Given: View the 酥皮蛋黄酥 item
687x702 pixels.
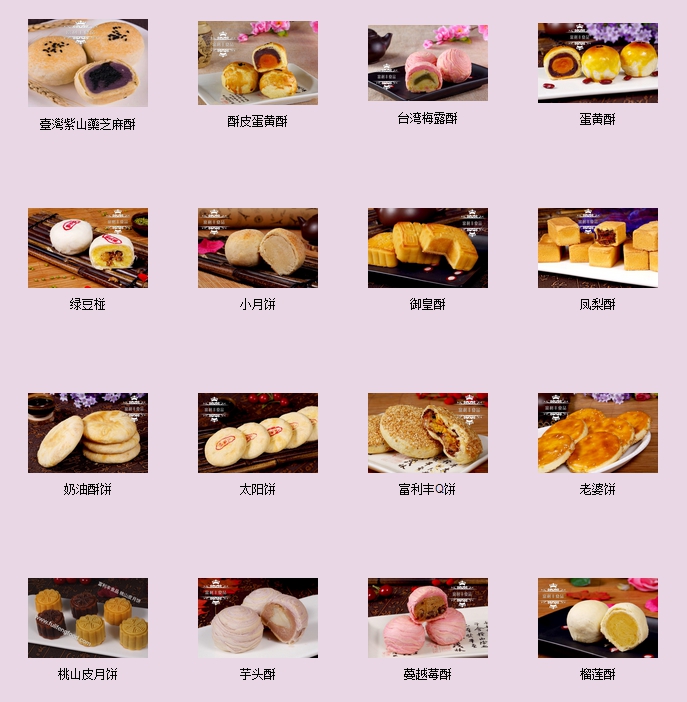Looking at the screenshot, I should pyautogui.click(x=258, y=63).
